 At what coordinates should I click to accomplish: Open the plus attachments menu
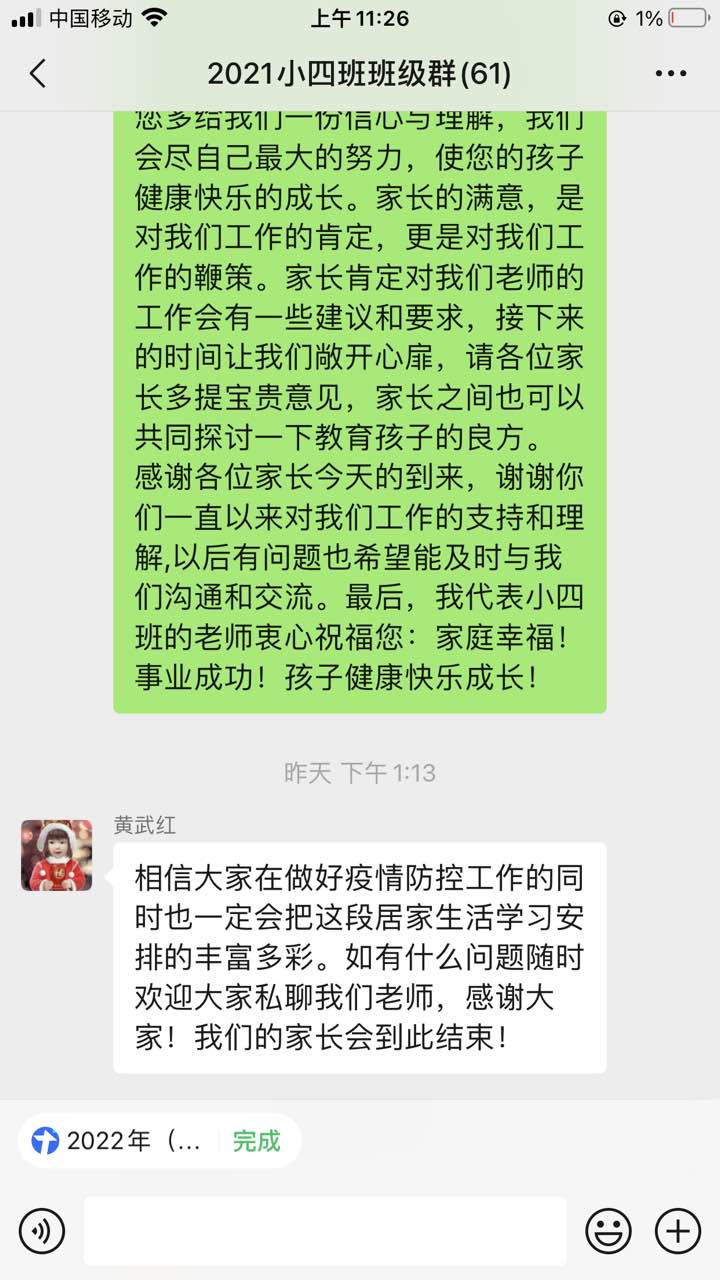click(x=677, y=1231)
